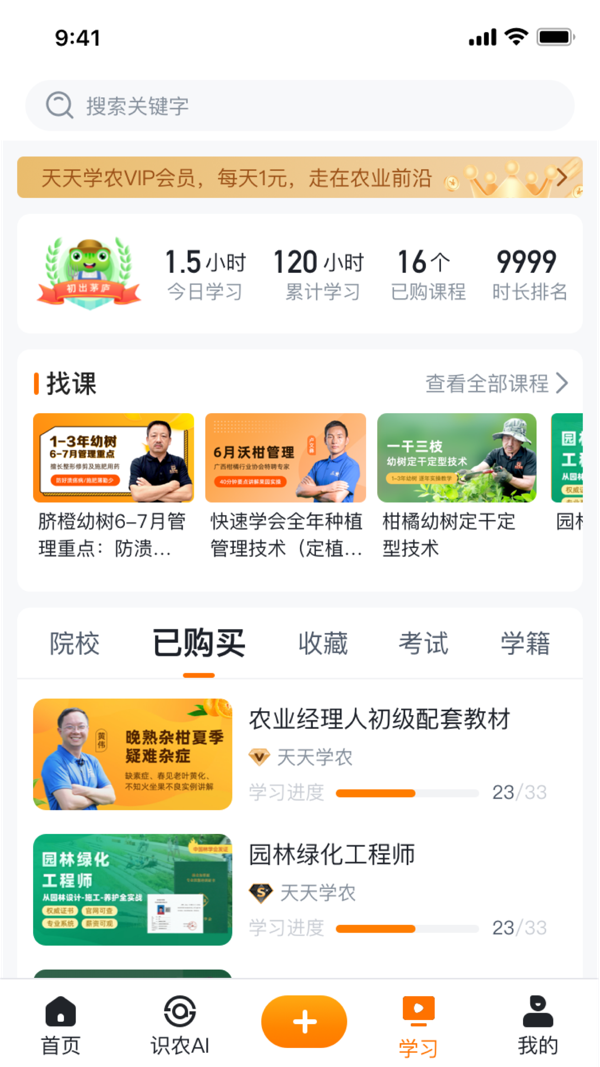Switch to the 院校 tab

point(75,643)
